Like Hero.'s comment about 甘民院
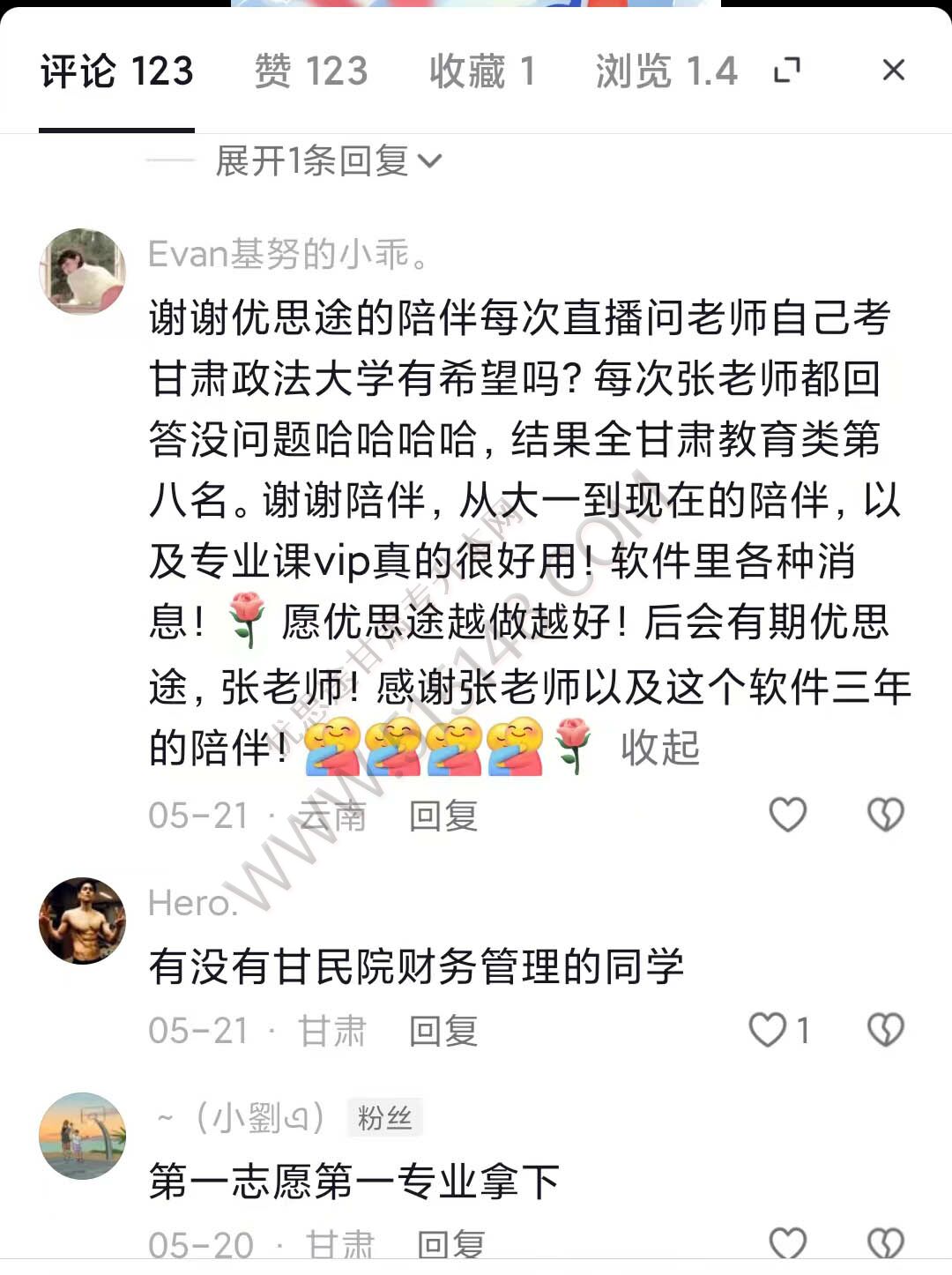952x1275 pixels. [768, 1030]
